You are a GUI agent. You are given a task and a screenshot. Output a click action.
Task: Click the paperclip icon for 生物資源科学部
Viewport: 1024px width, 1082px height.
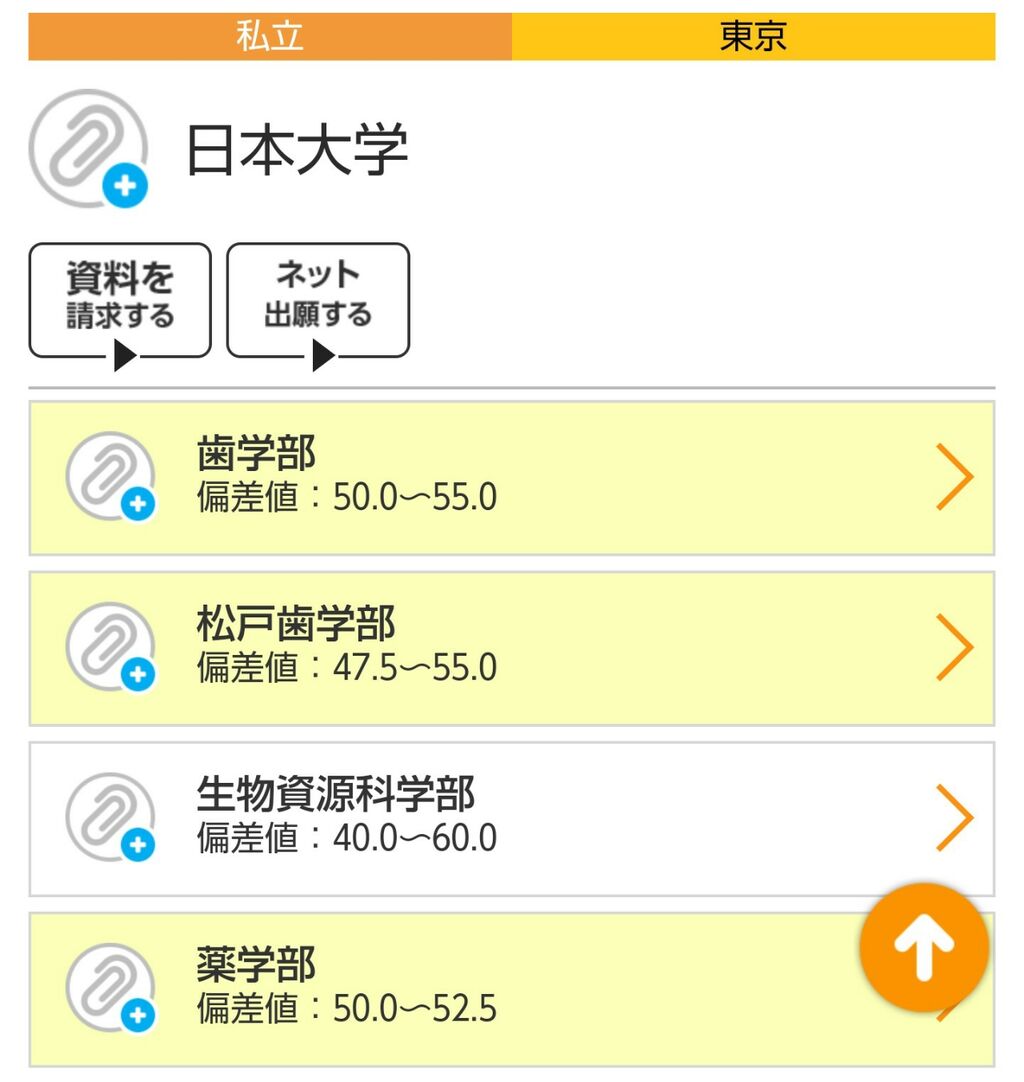pyautogui.click(x=110, y=815)
